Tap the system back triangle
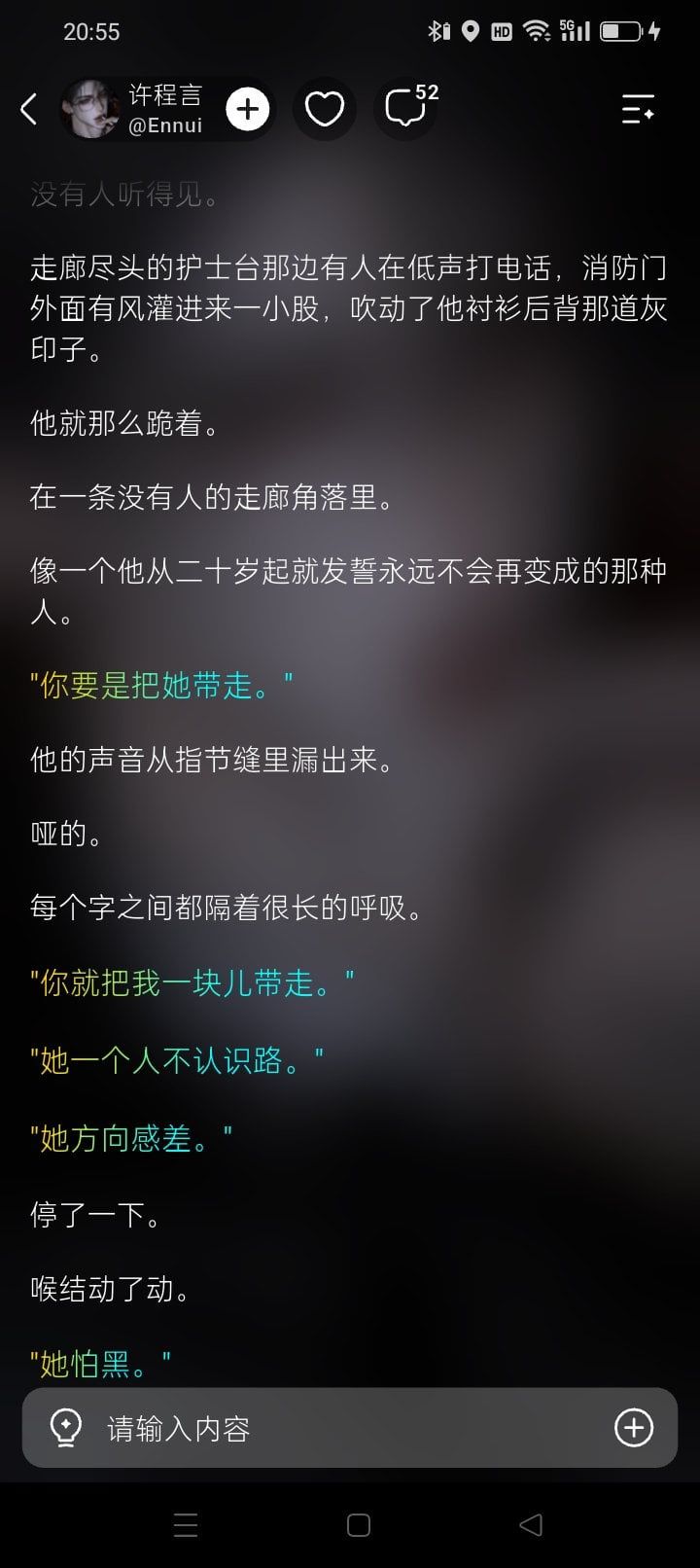 coord(531,1525)
